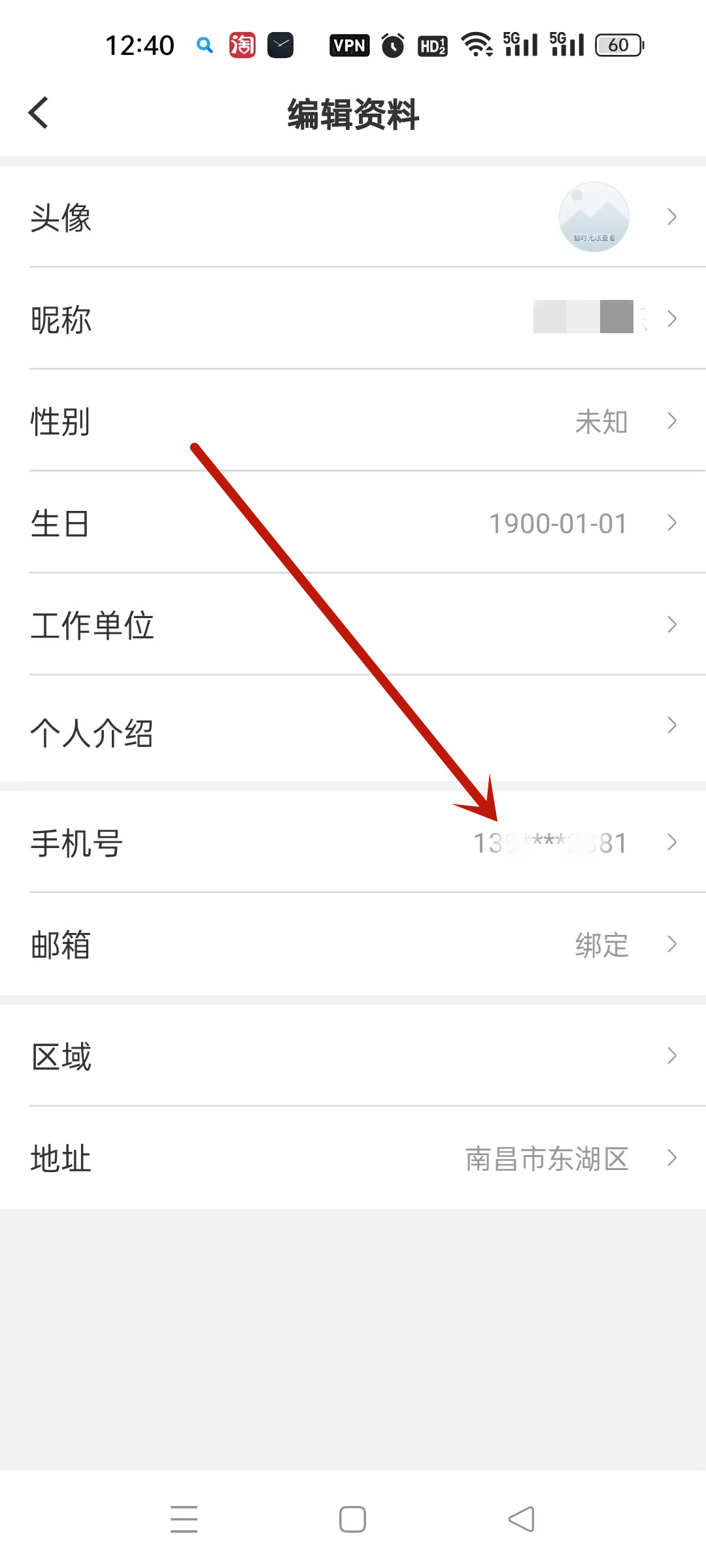This screenshot has width=706, height=1568.
Task: Open the system recent apps menu
Action: coord(184,1519)
